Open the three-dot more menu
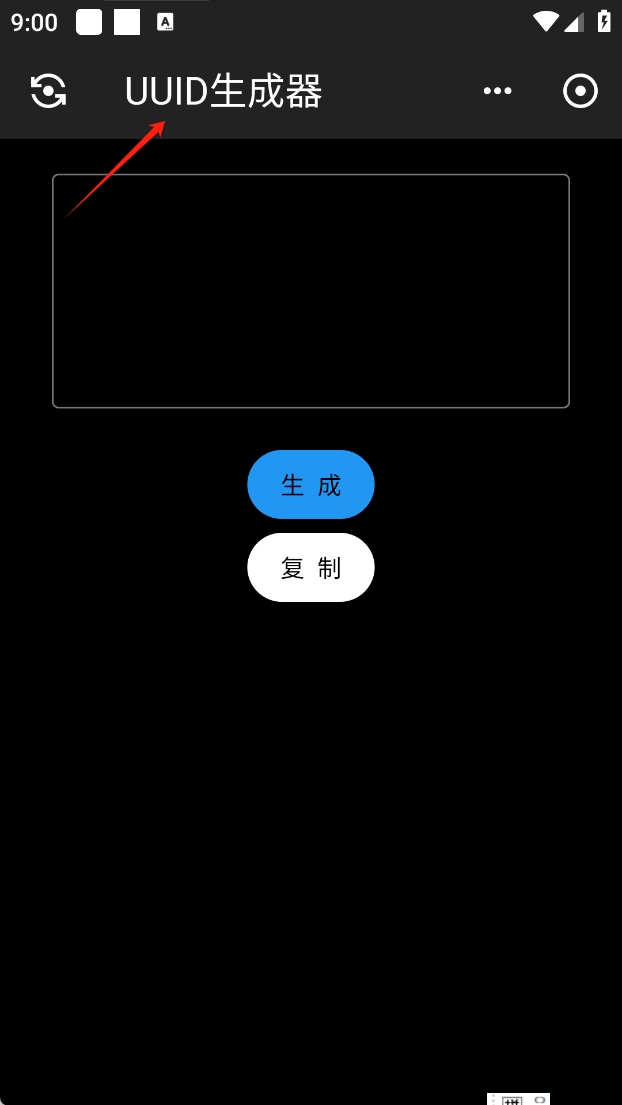Viewport: 622px width, 1105px height. click(x=497, y=91)
